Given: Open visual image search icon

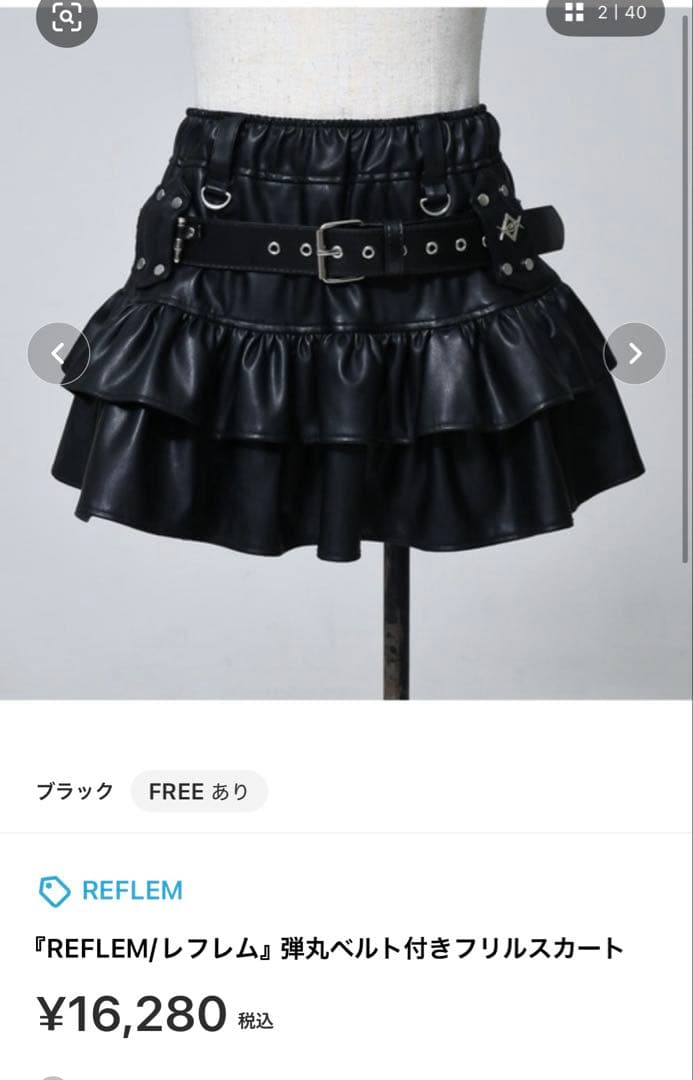Looking at the screenshot, I should [66, 18].
